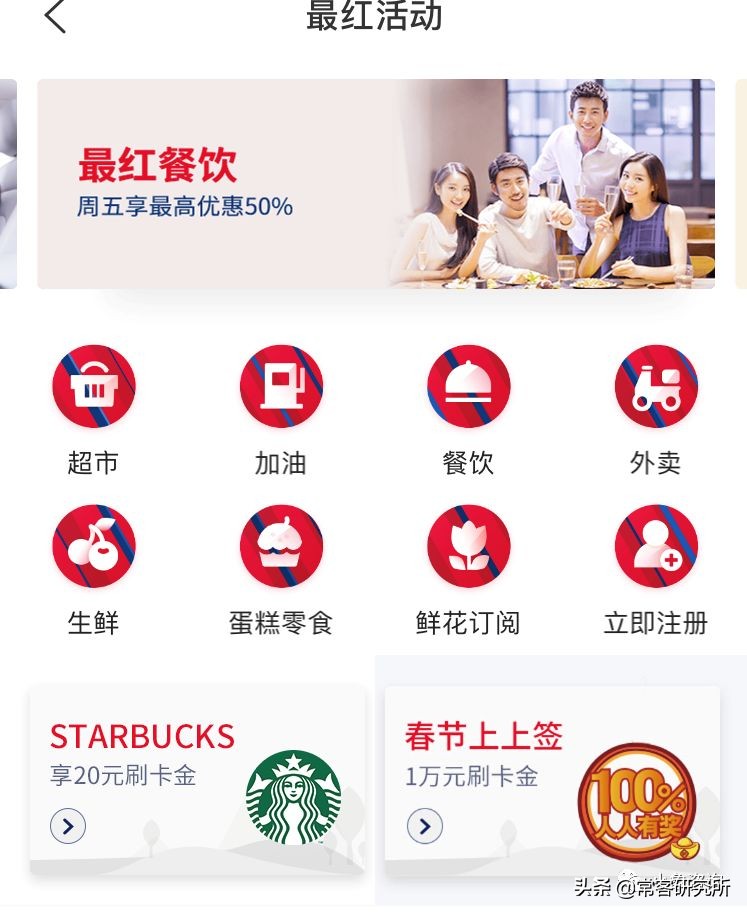The image size is (747, 914).
Task: Open the 超市 supermarket category icon
Action: pyautogui.click(x=93, y=387)
